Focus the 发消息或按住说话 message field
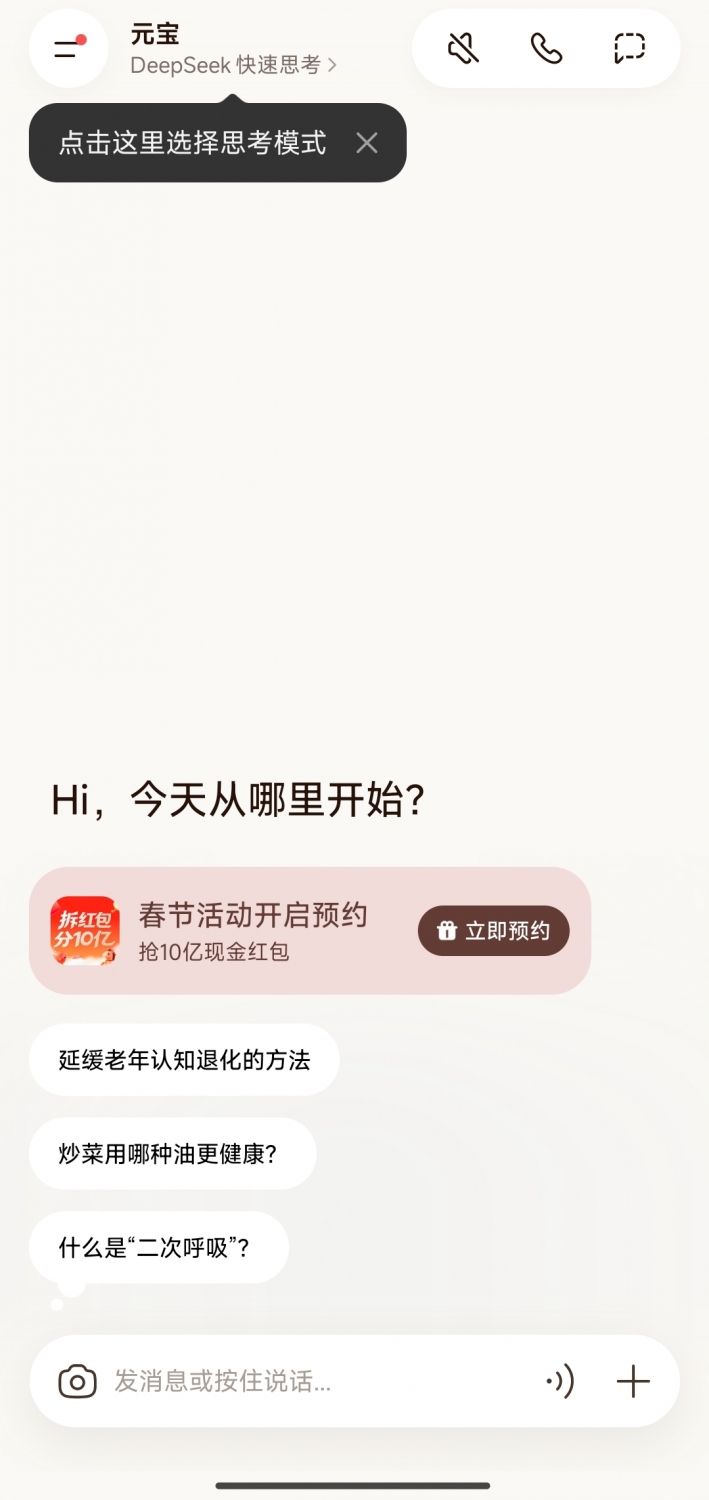The height and width of the screenshot is (1500, 709). [320, 1382]
